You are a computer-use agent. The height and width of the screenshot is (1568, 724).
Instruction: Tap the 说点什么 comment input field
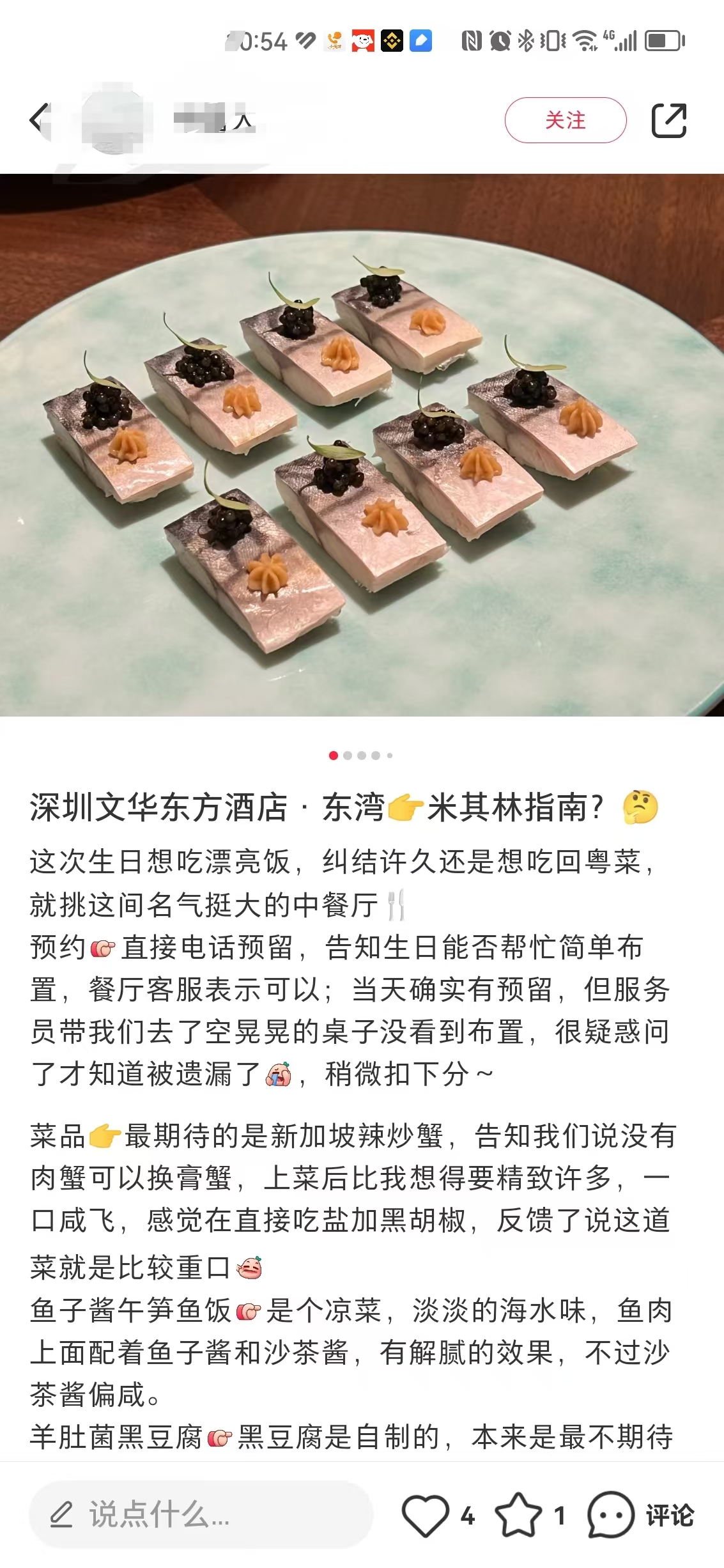tap(201, 1514)
